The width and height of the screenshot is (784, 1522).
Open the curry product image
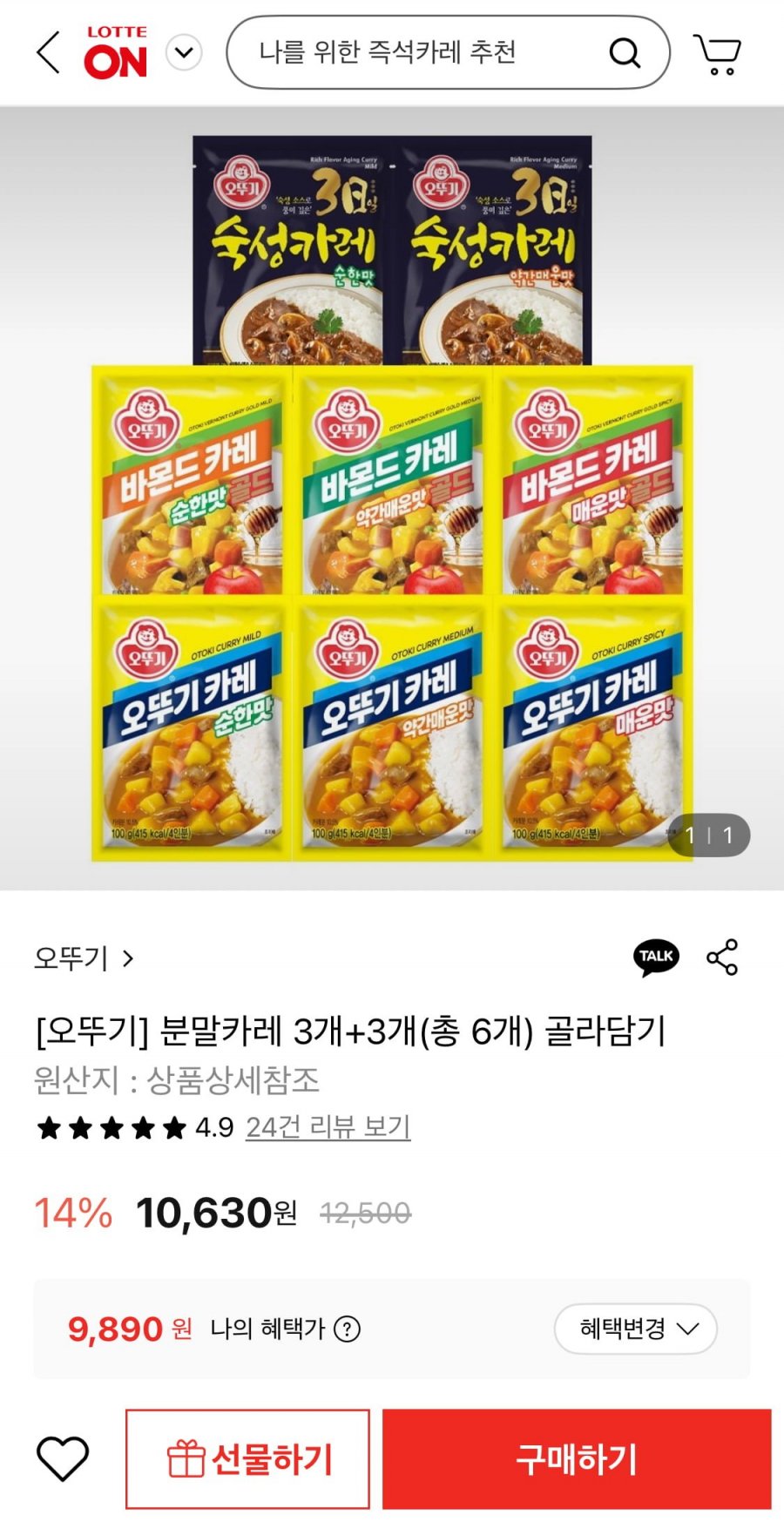[392, 497]
